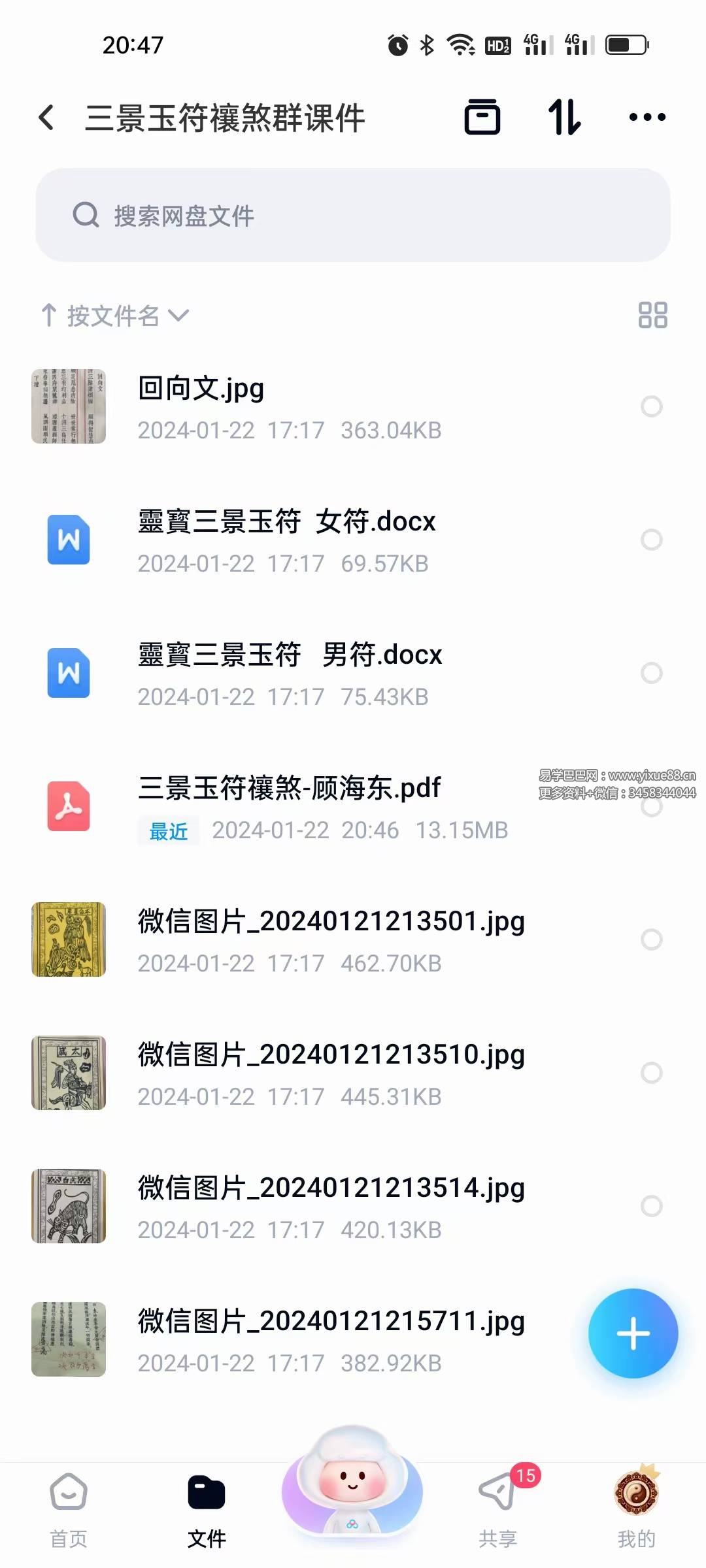The width and height of the screenshot is (706, 1568).
Task: Open 微信图片_20240121213501.jpg thumbnail
Action: click(69, 939)
